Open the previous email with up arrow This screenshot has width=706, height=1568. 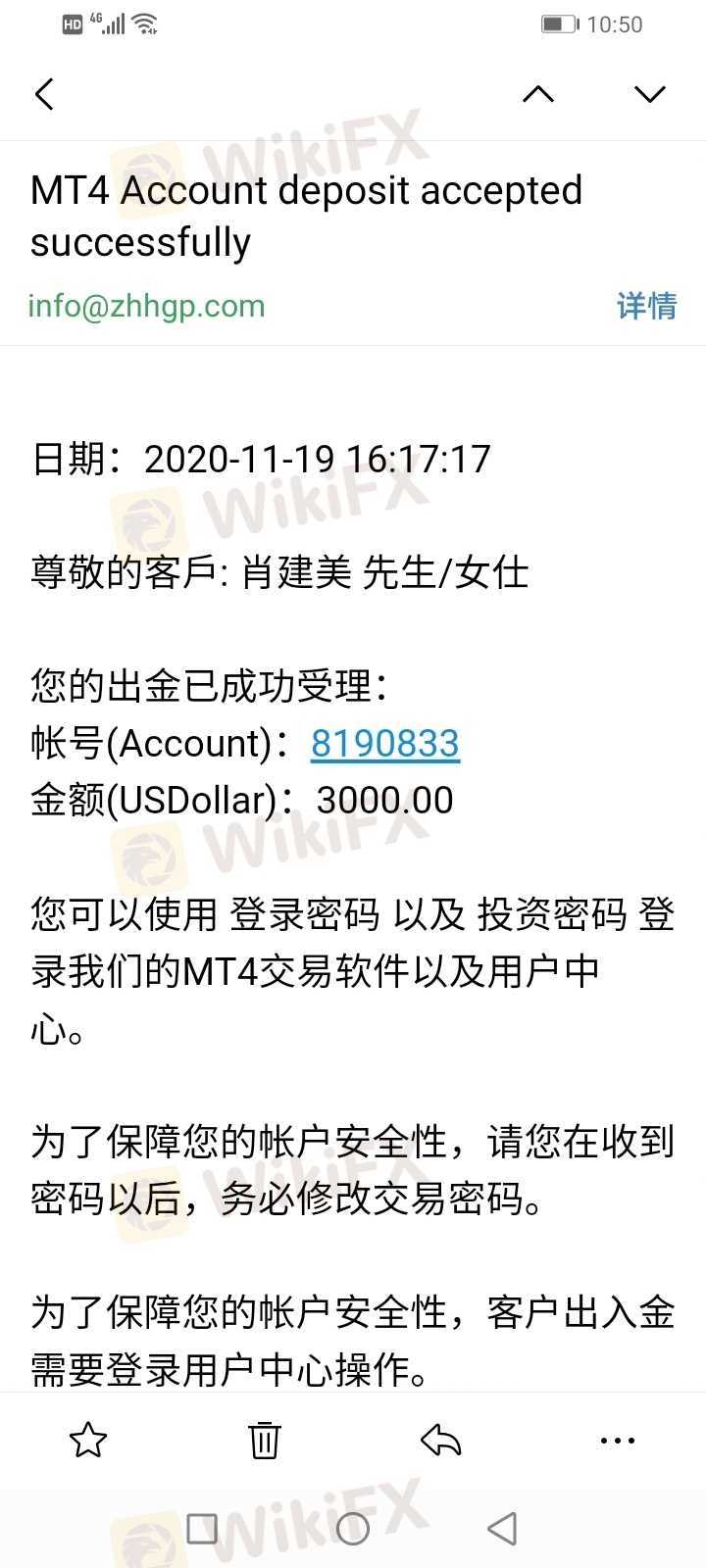(538, 94)
